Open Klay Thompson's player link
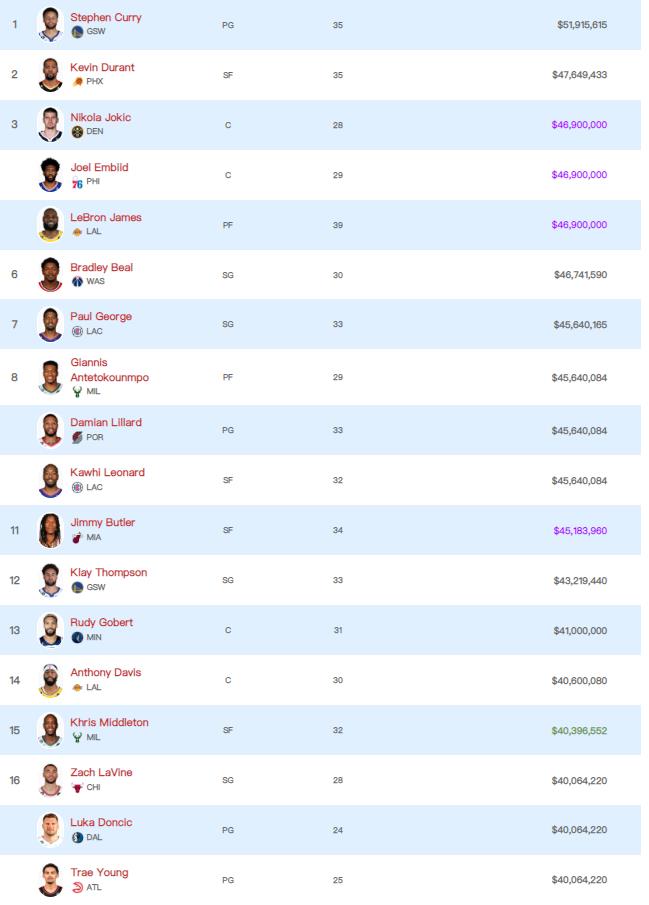The width and height of the screenshot is (649, 905). pos(108,573)
